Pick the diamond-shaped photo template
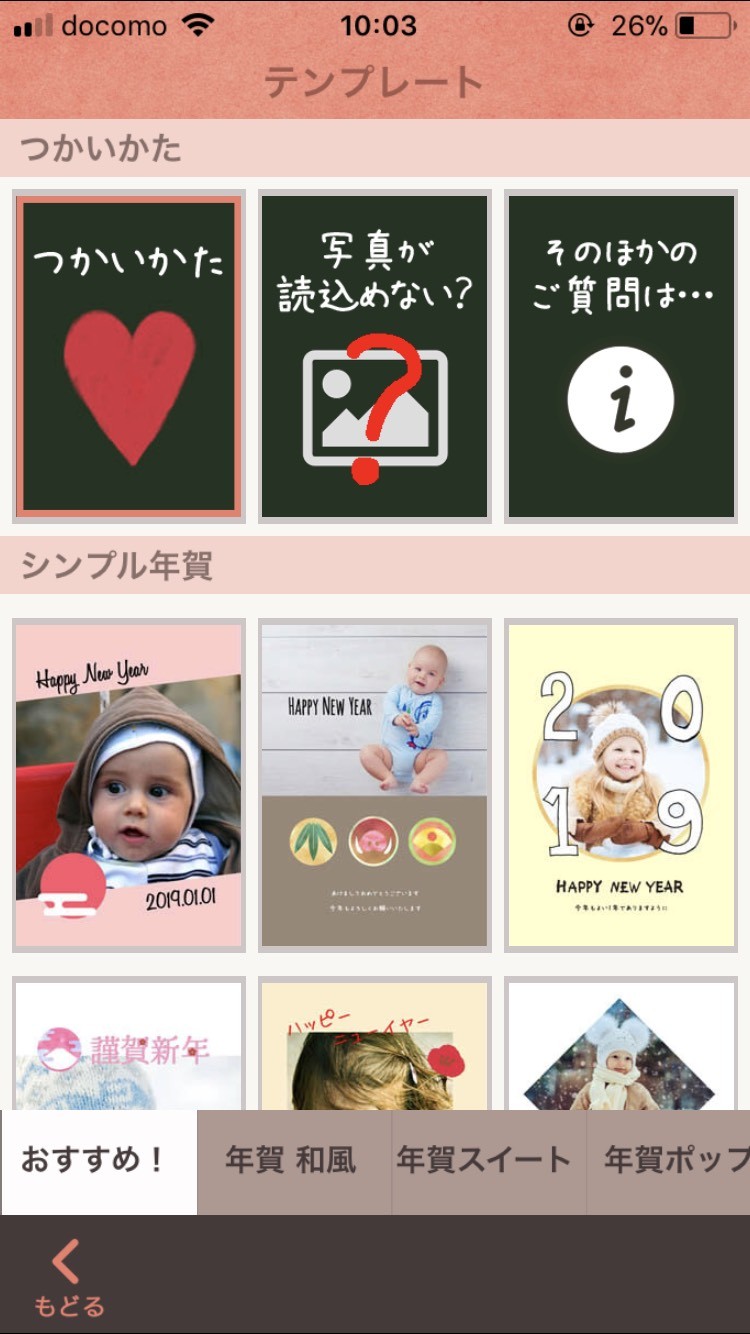750x1334 pixels. (x=621, y=1045)
